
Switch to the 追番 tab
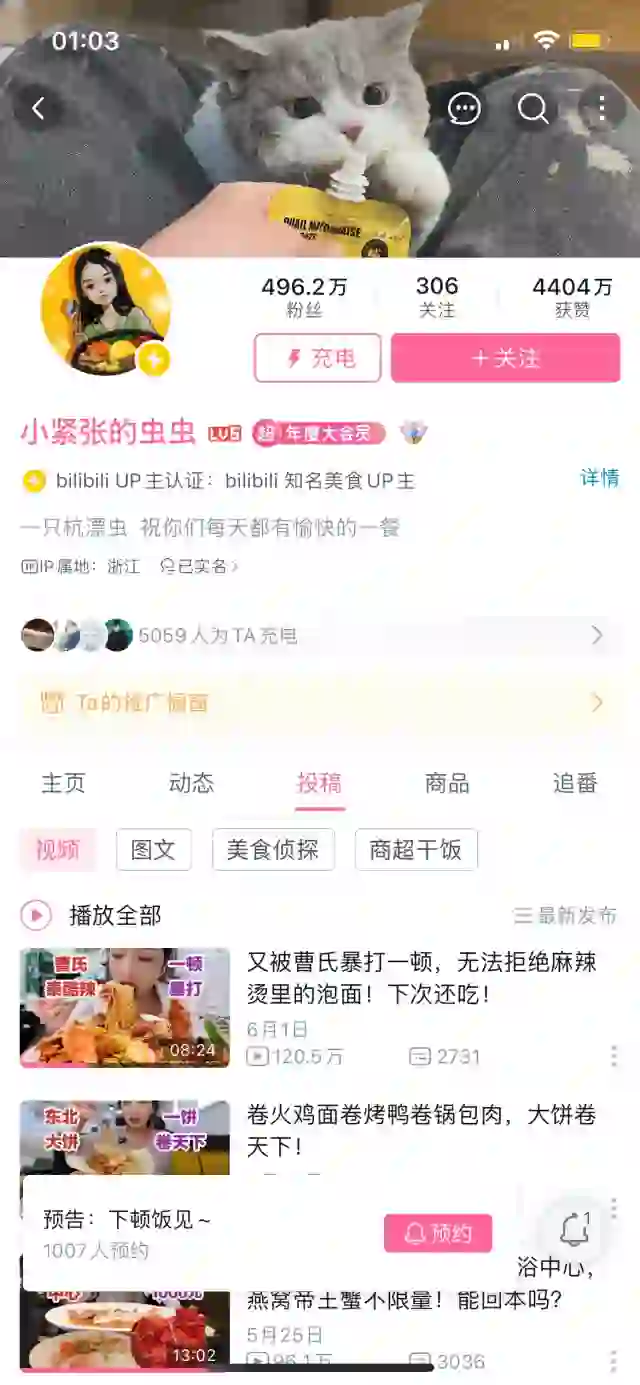point(575,783)
